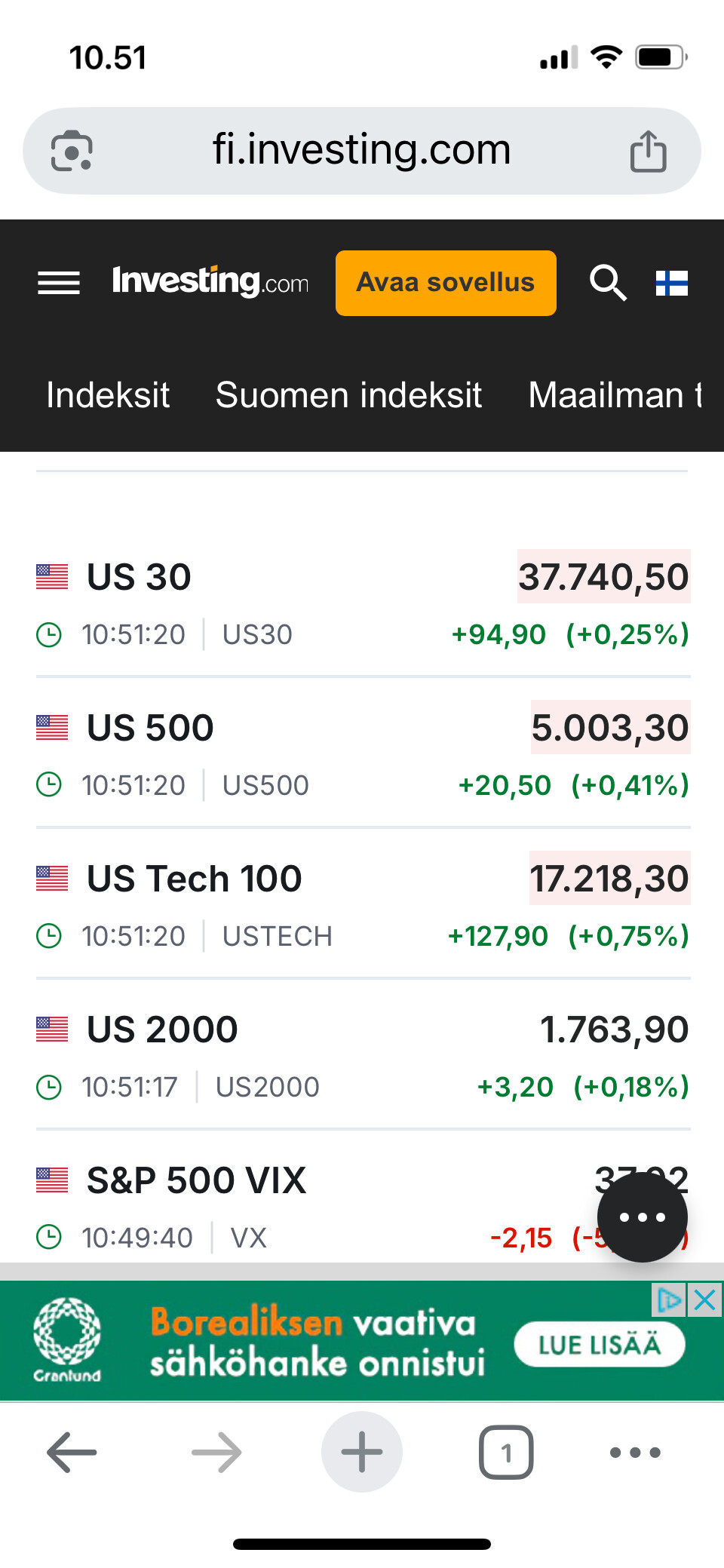Switch to the Indeksit tab
Screen dimensions: 724x1568
(108, 395)
